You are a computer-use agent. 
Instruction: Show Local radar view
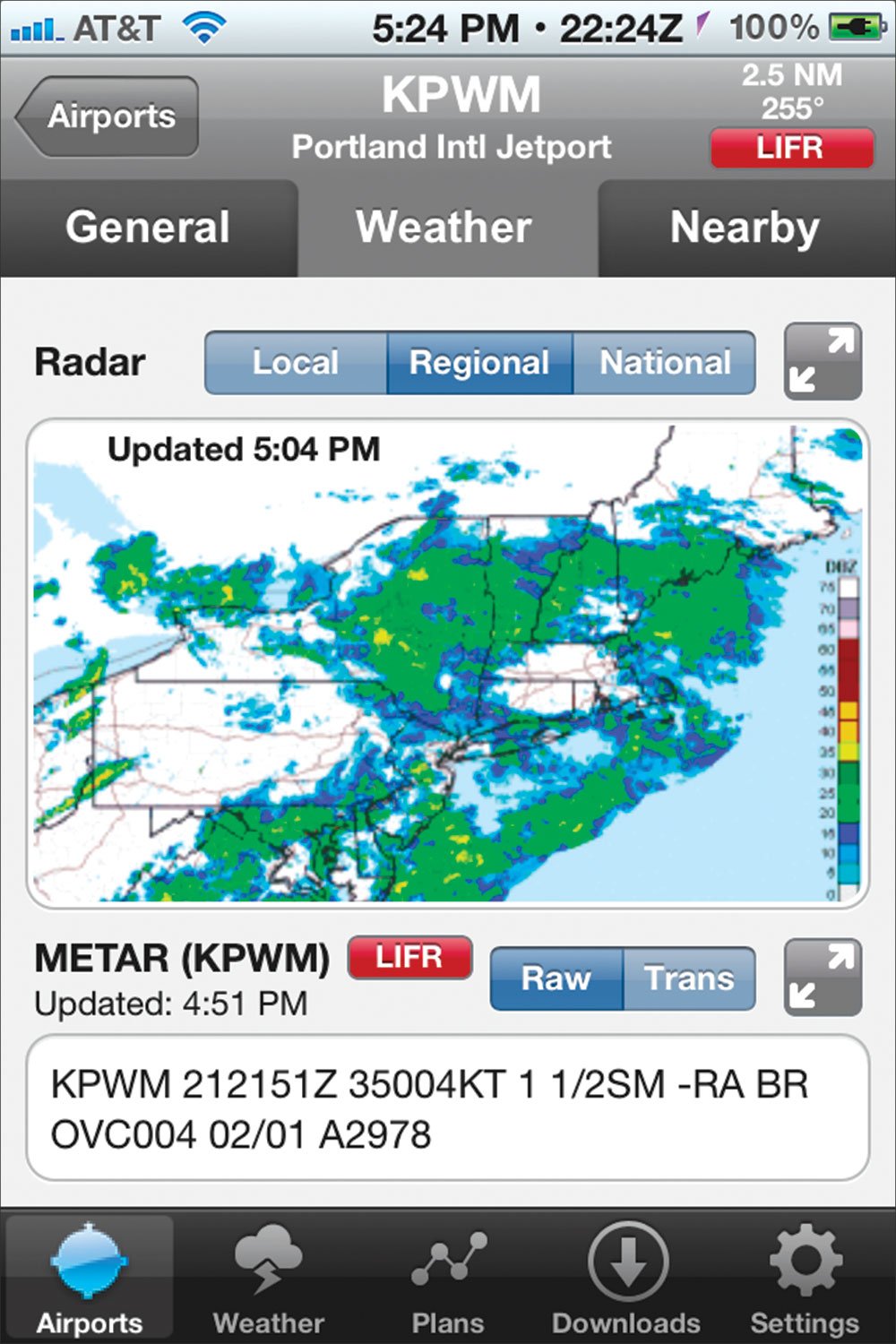tap(296, 363)
